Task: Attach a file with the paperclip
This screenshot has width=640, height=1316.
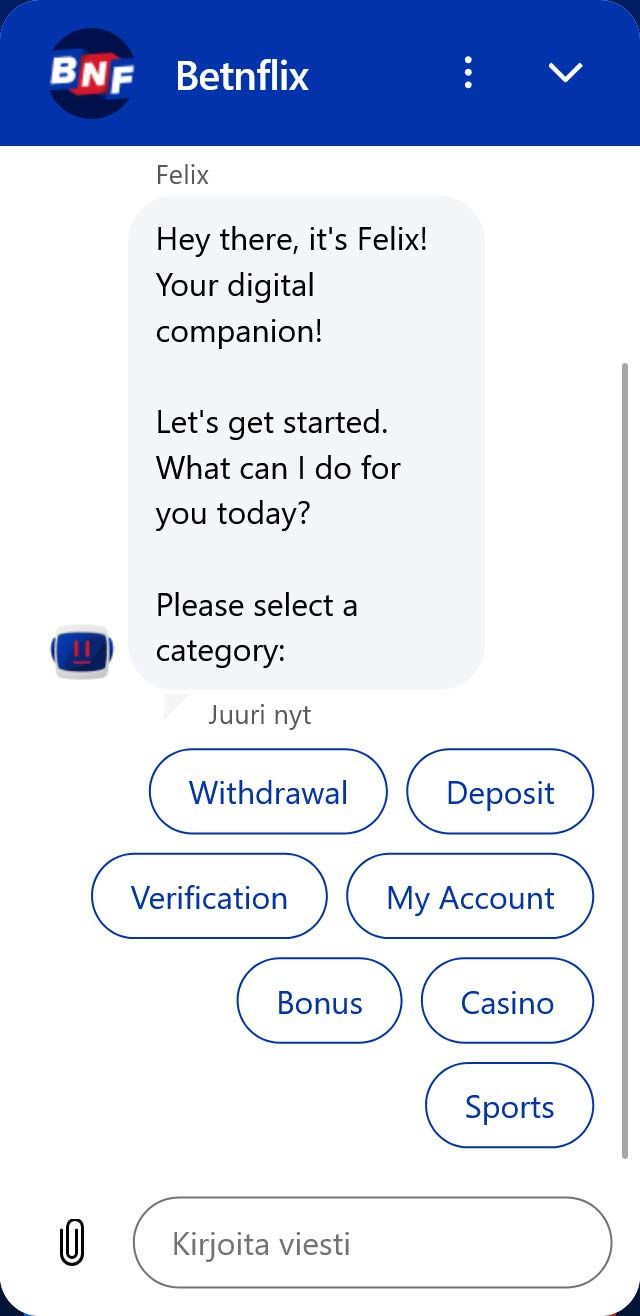Action: (x=72, y=1243)
